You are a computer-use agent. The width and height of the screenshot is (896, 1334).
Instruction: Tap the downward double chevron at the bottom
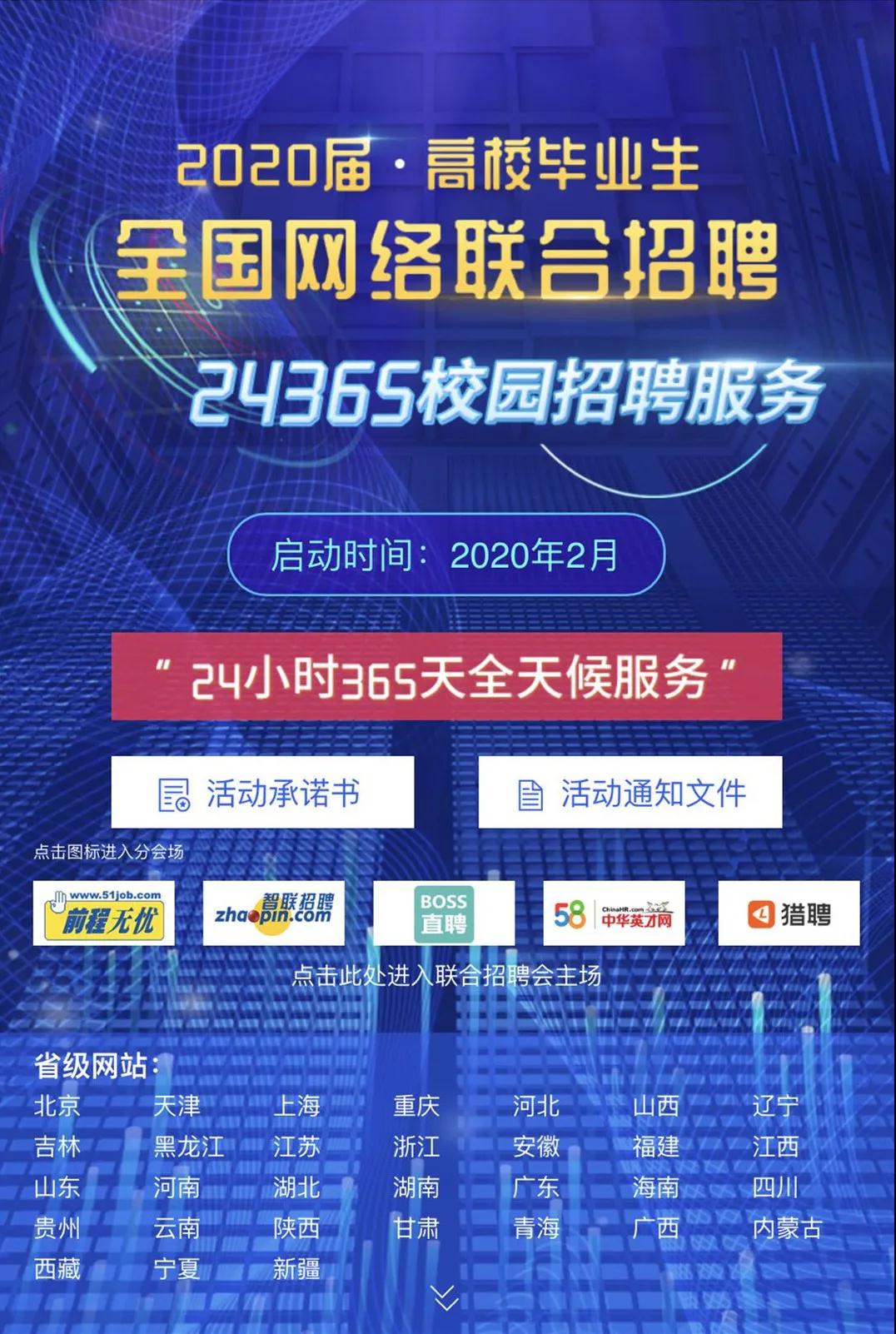tap(446, 1297)
